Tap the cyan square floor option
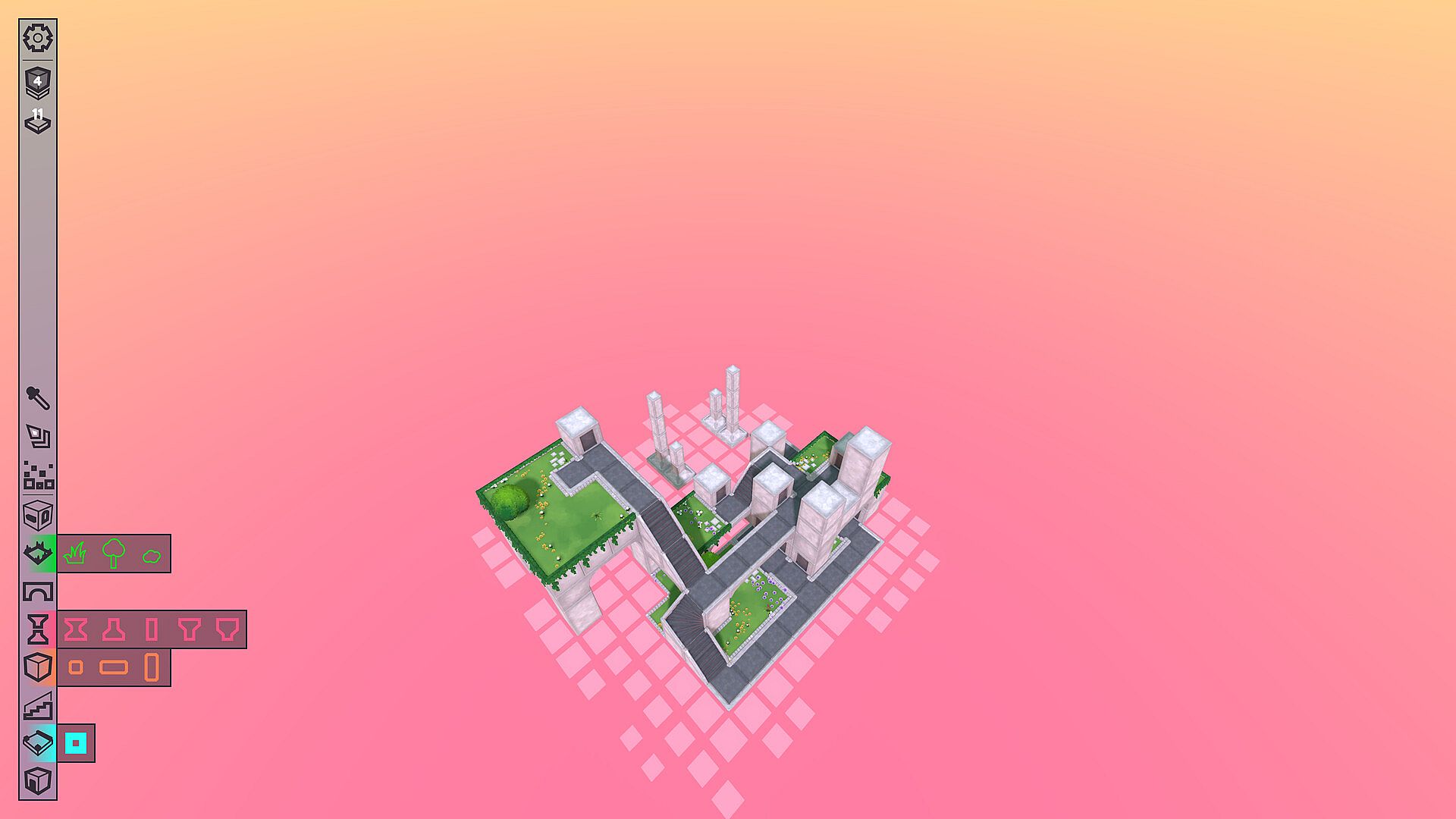The width and height of the screenshot is (1456, 819). pyautogui.click(x=75, y=743)
